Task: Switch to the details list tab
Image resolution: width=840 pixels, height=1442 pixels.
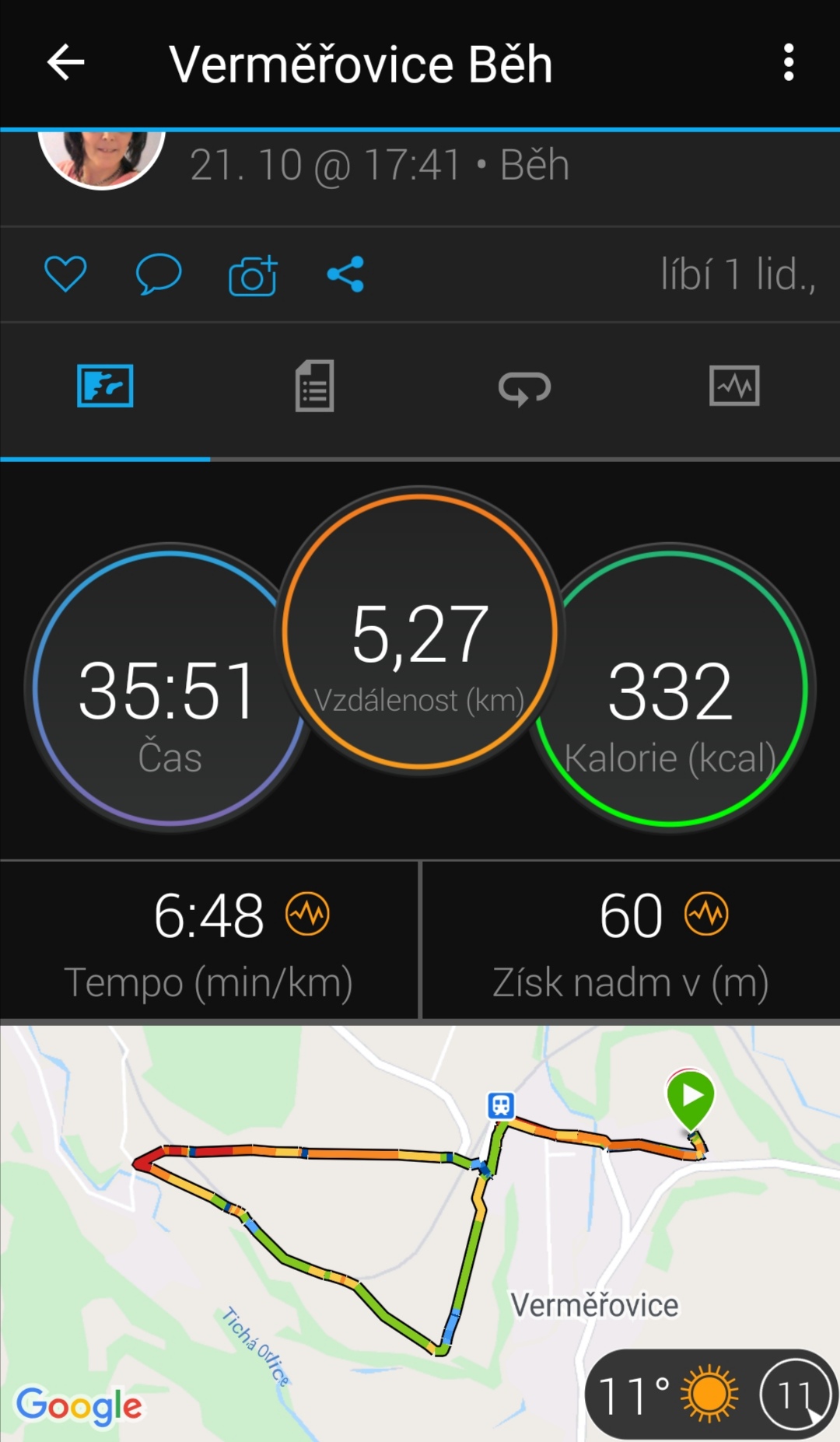Action: (315, 386)
